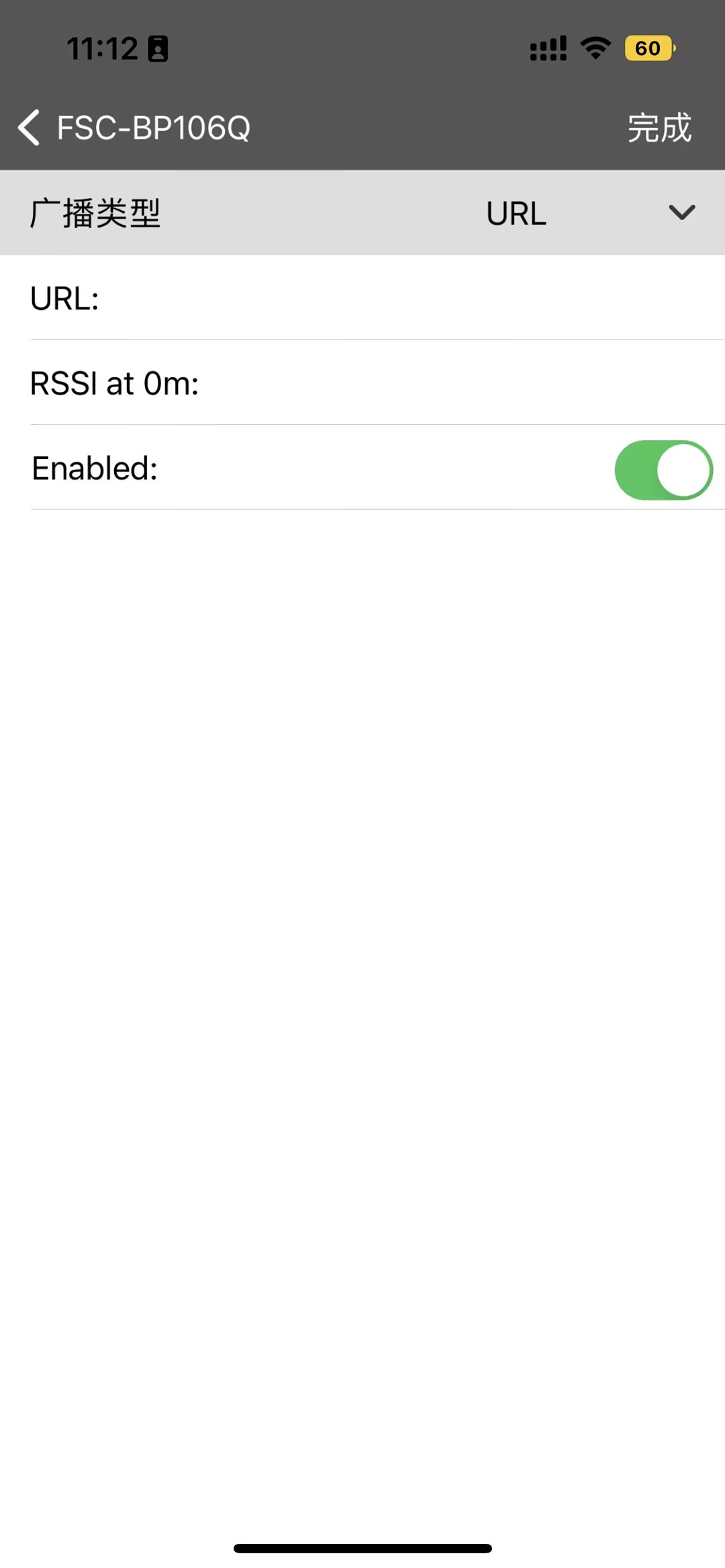Screen dimensions: 725x1568
Task: Turn off the Enabled switch
Action: (x=663, y=469)
